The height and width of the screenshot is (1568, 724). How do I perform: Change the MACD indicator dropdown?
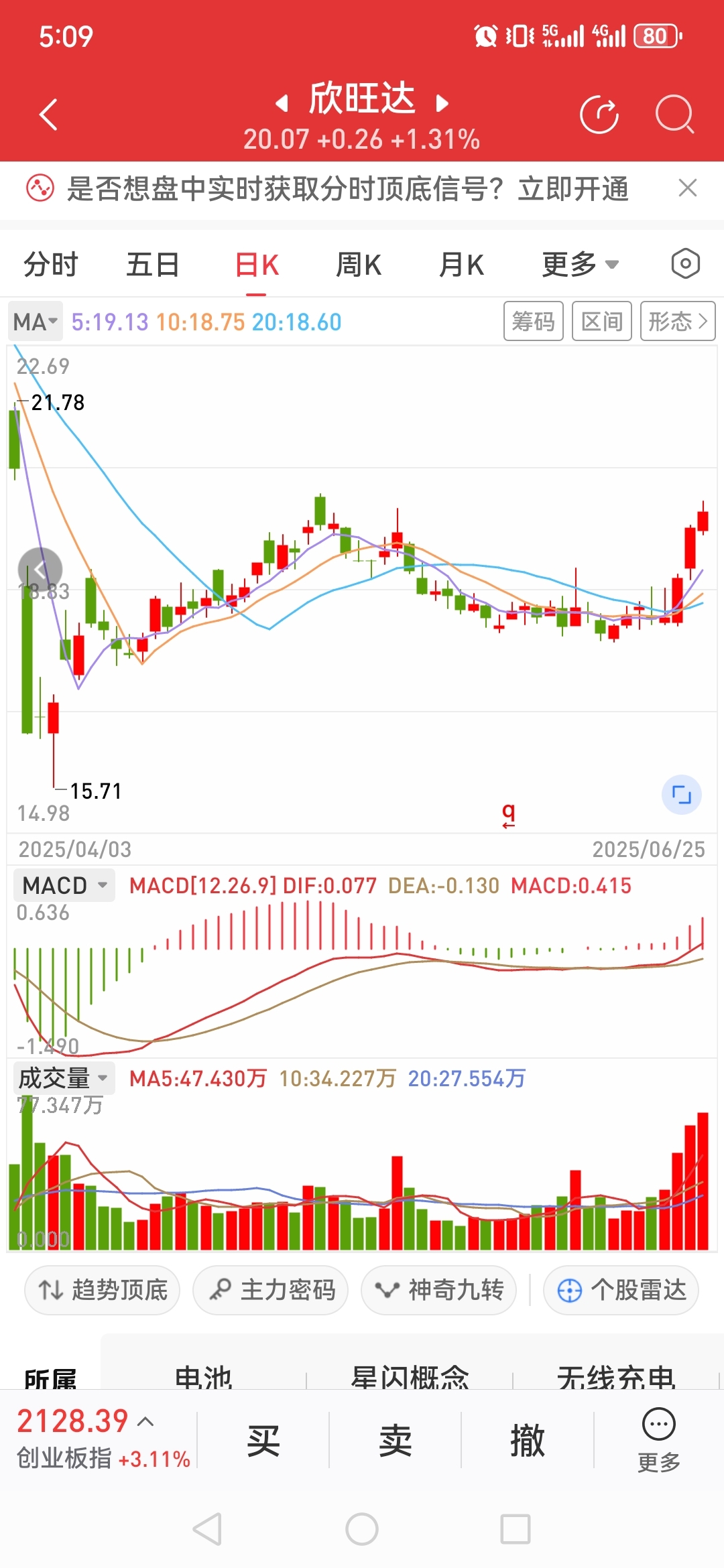pyautogui.click(x=64, y=885)
